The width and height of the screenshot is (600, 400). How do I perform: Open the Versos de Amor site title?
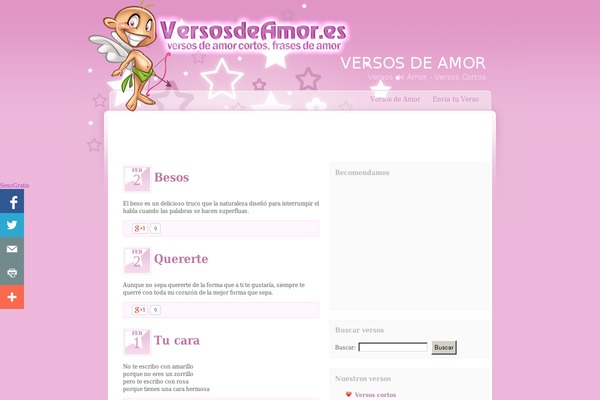[413, 63]
